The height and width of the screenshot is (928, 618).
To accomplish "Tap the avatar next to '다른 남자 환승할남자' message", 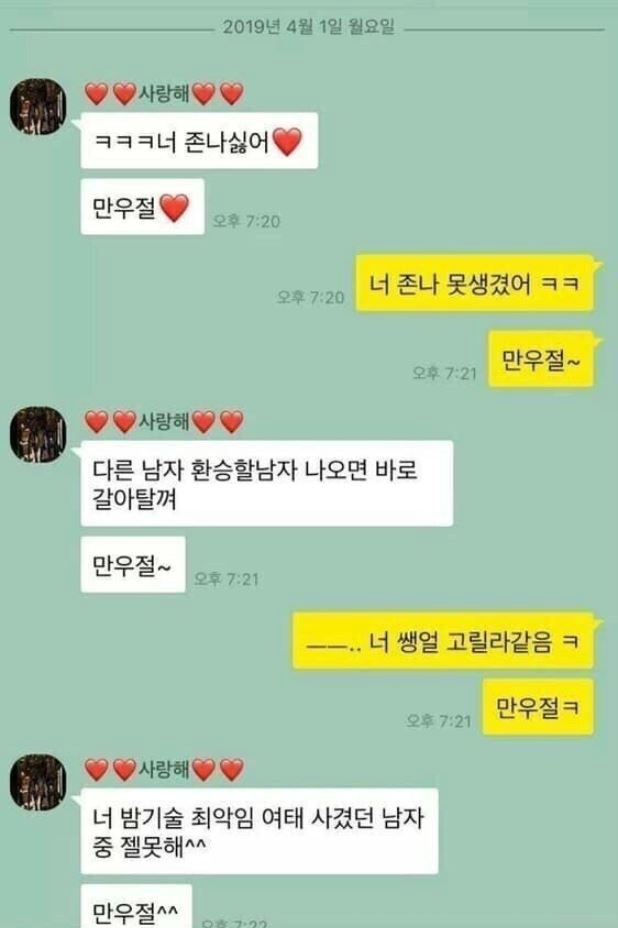I will [x=37, y=435].
